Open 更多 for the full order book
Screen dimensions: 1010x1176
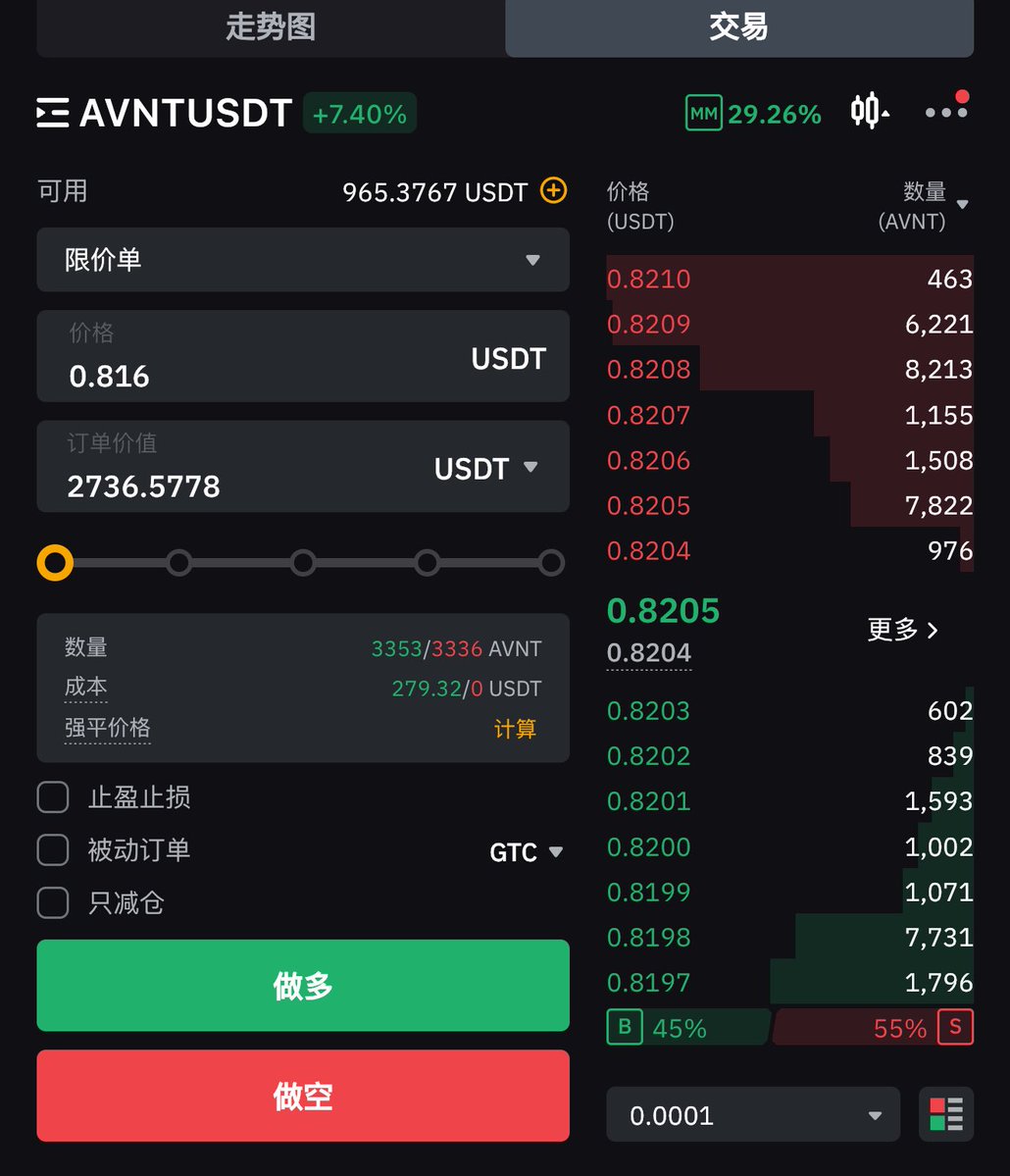[x=902, y=630]
